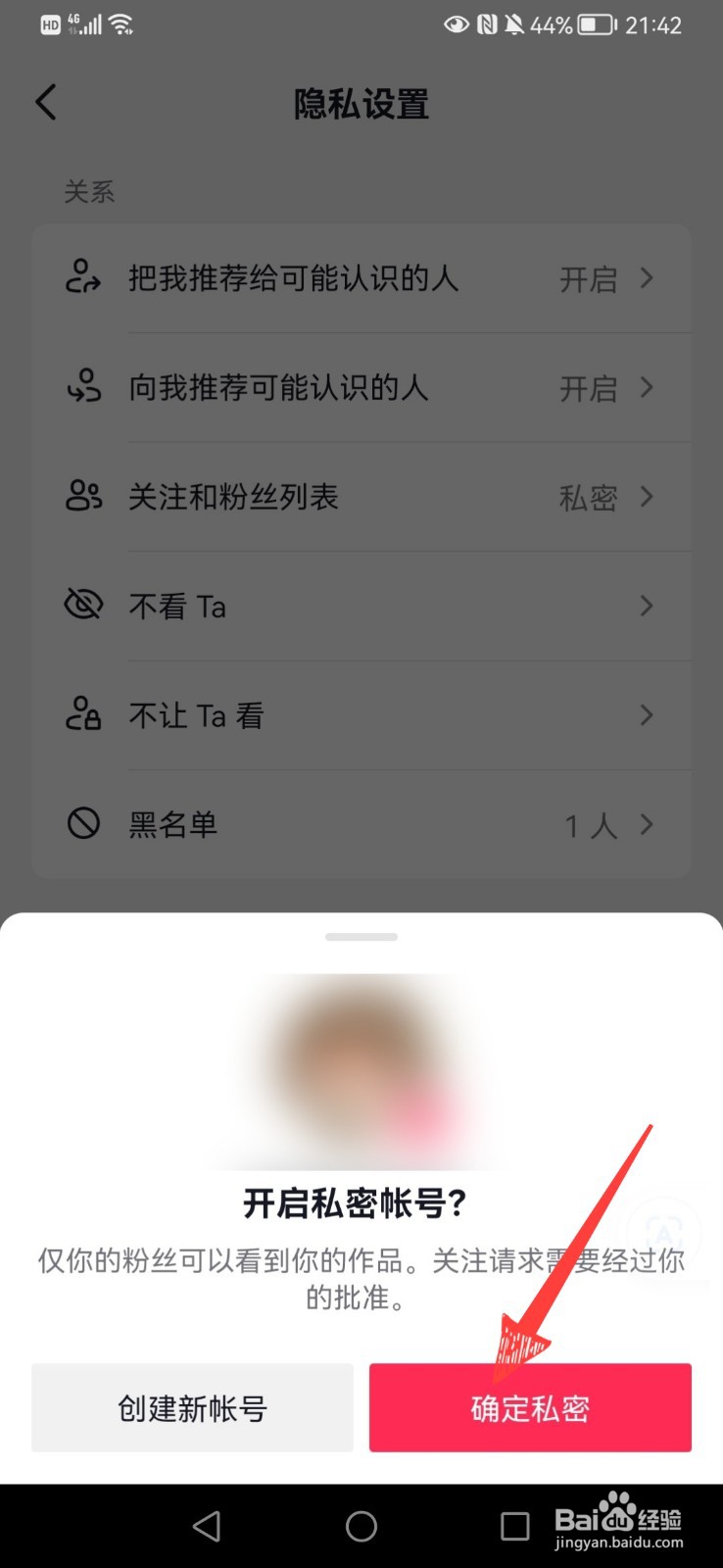Tap the screen-on eye icon in status bar
Viewport: 723px width, 1568px height.
point(455,25)
